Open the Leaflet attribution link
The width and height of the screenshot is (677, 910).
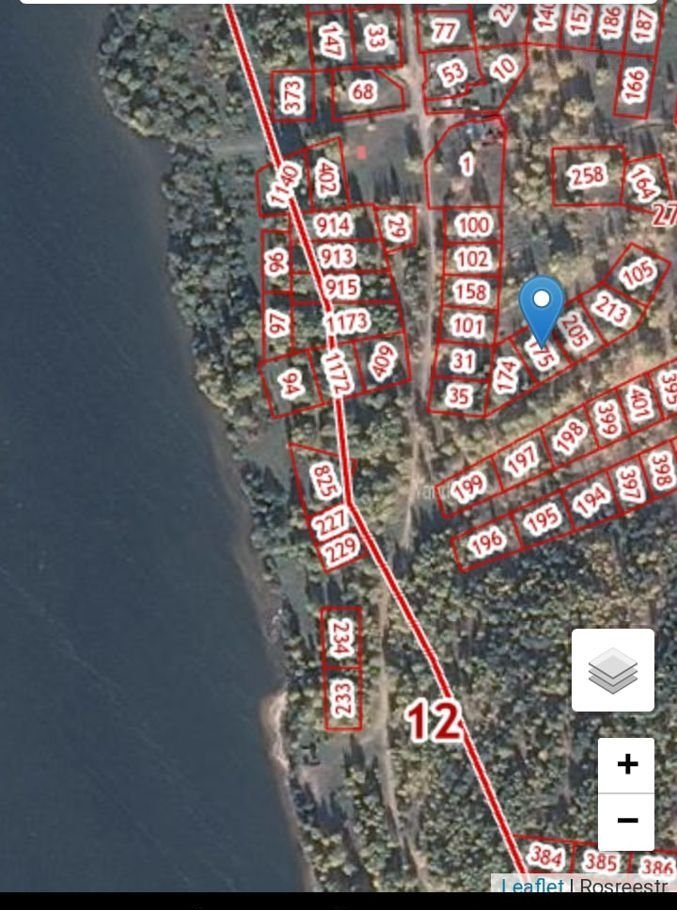pyautogui.click(x=532, y=886)
